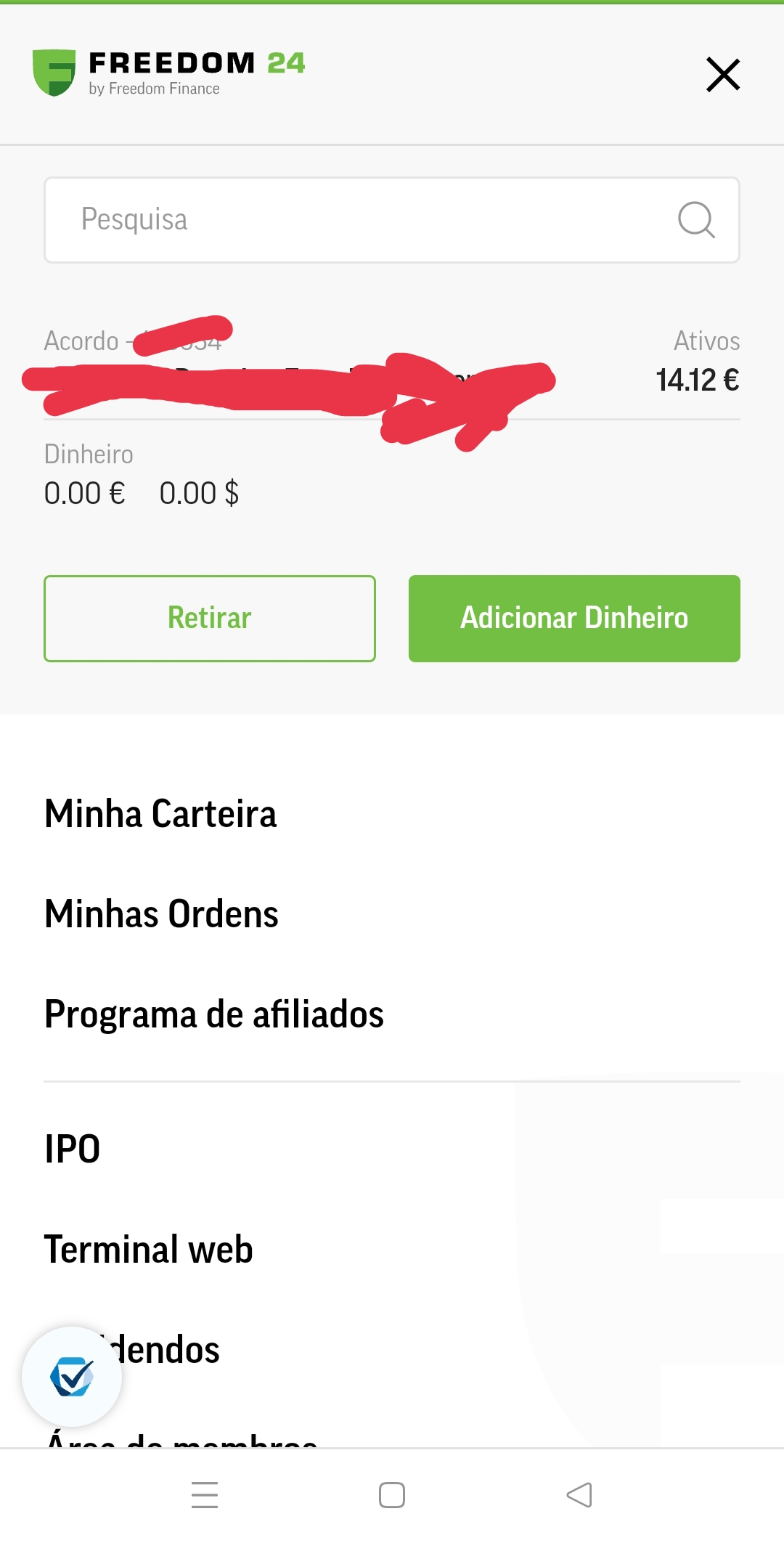Close the Freedom 24 menu

[723, 75]
